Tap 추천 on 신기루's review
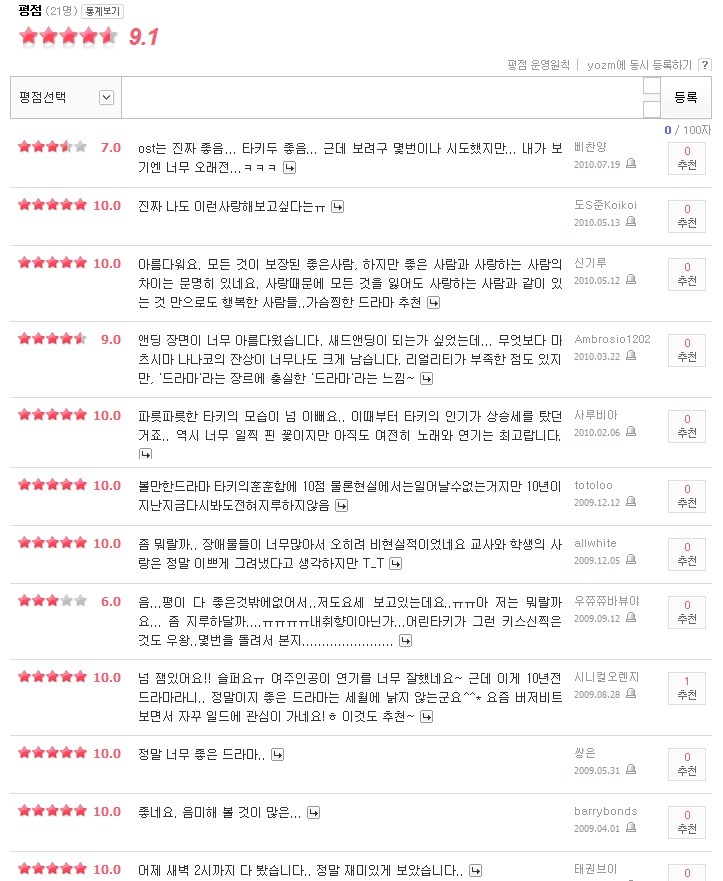This screenshot has height=881, width=723. coord(686,274)
